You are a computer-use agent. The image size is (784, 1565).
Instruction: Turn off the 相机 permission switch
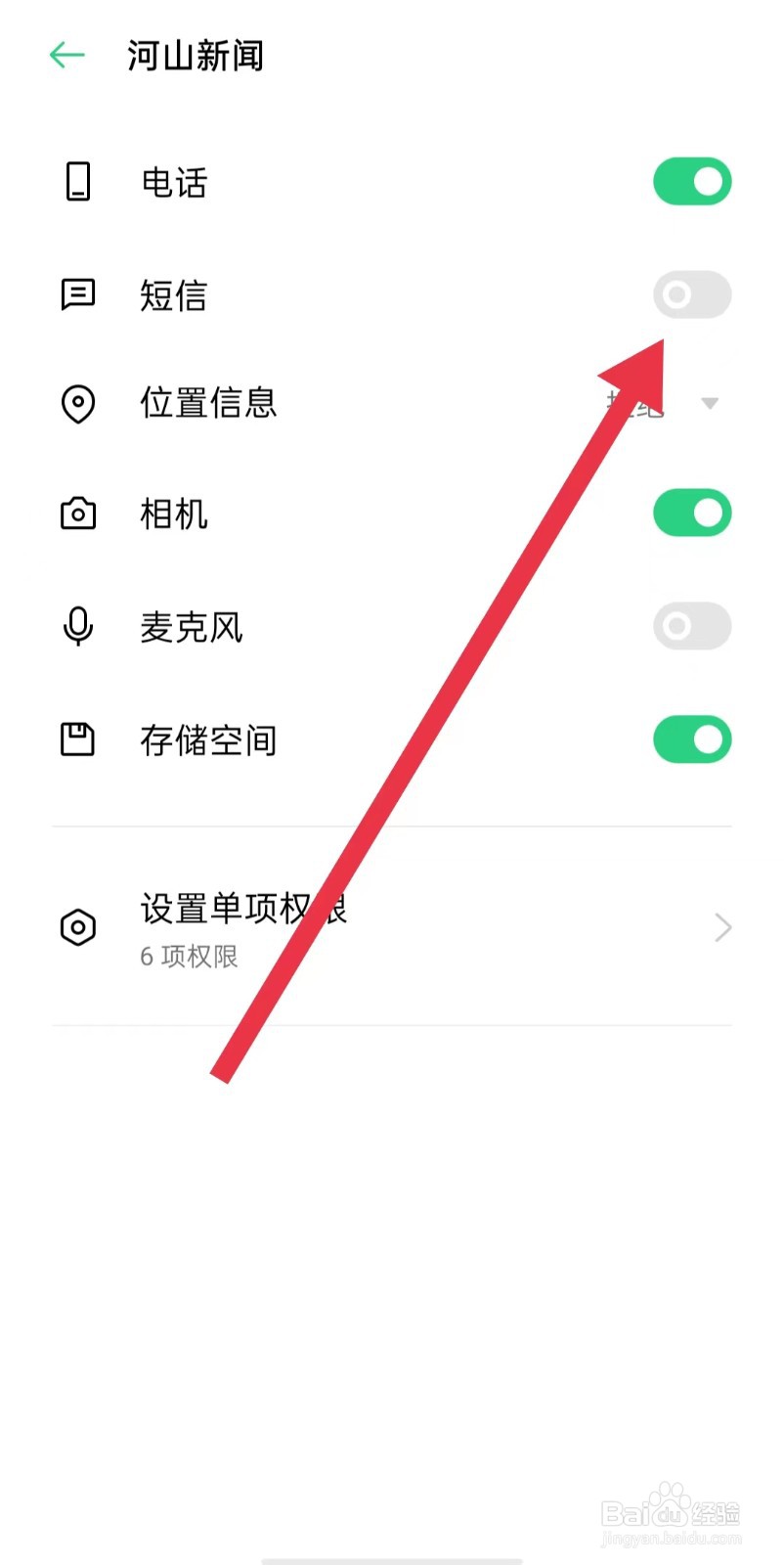click(691, 512)
